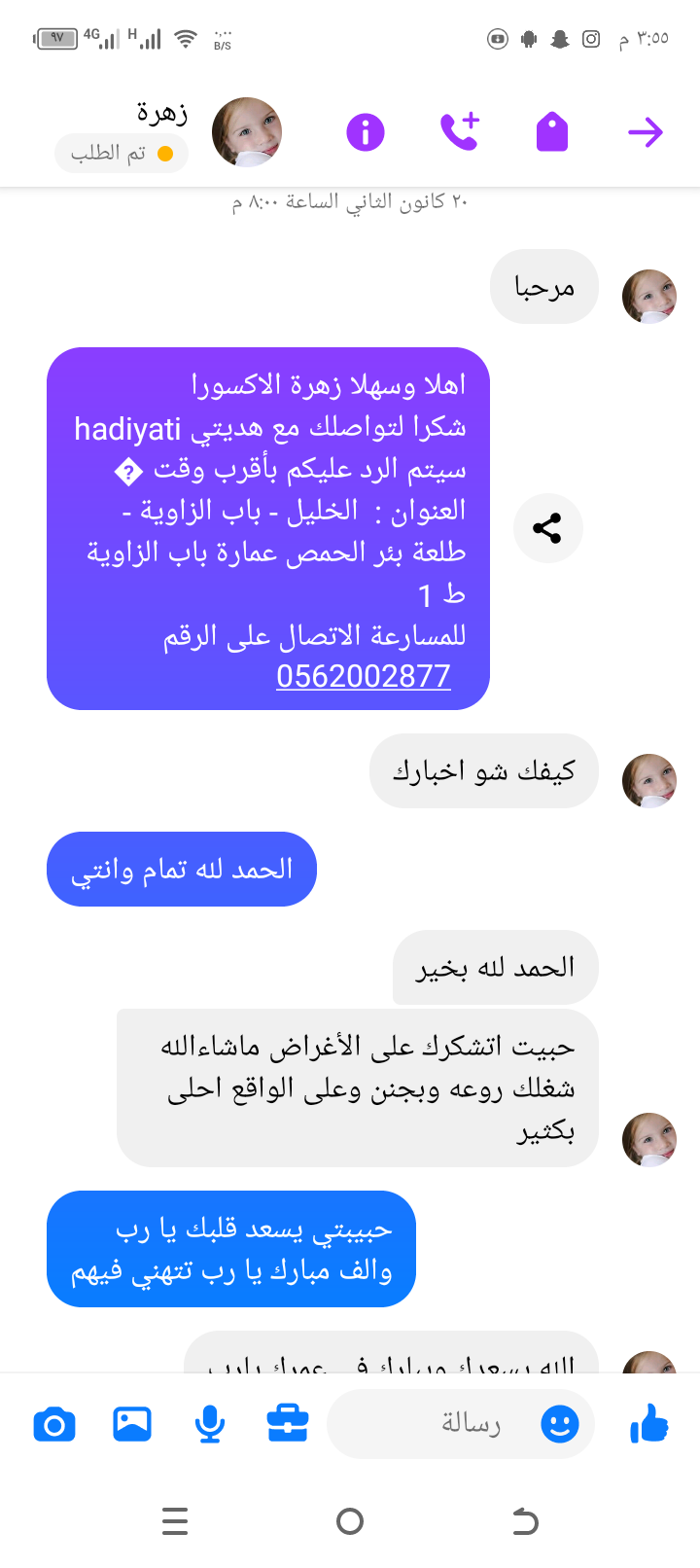Open the emoji picker in message box
700x1568 pixels.
point(560,1425)
